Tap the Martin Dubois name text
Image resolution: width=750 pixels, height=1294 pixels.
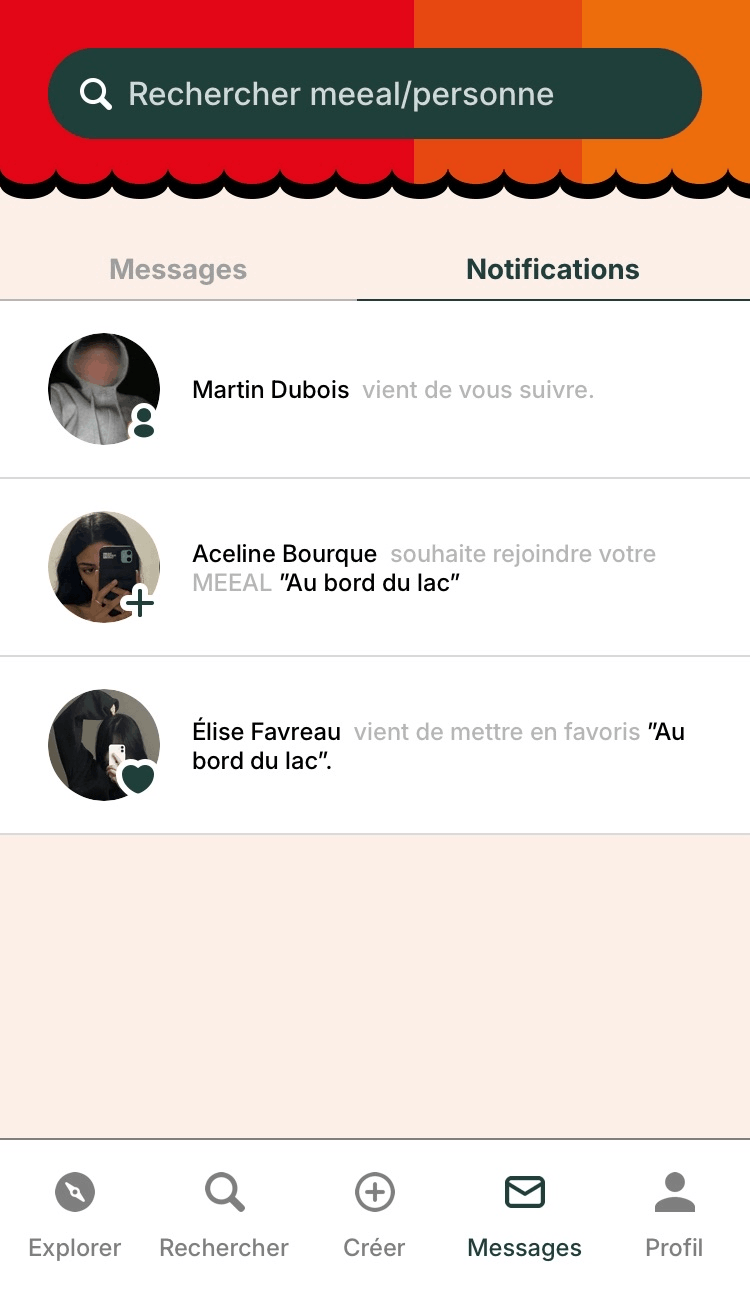click(x=270, y=389)
